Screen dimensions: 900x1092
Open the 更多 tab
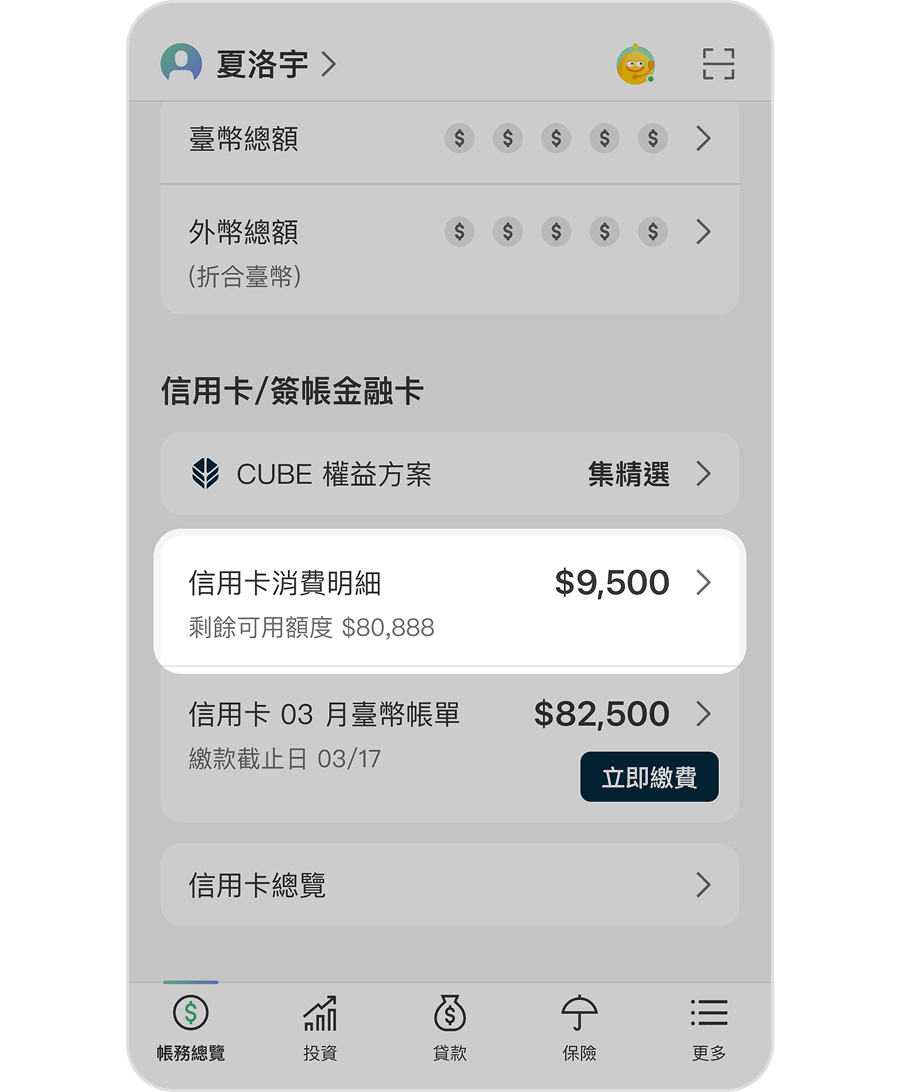click(709, 1028)
